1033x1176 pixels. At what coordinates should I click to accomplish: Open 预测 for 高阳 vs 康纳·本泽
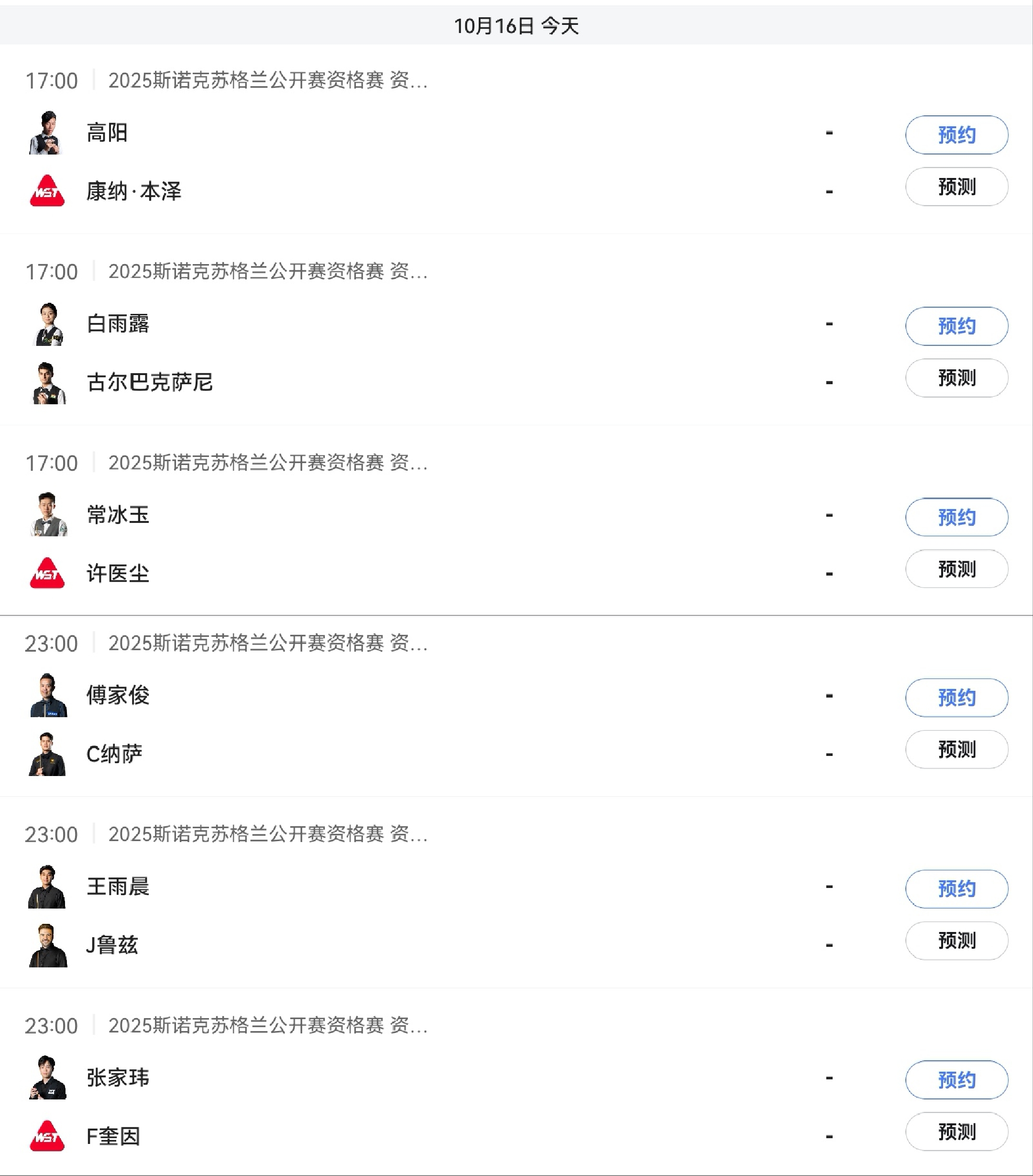point(956,187)
